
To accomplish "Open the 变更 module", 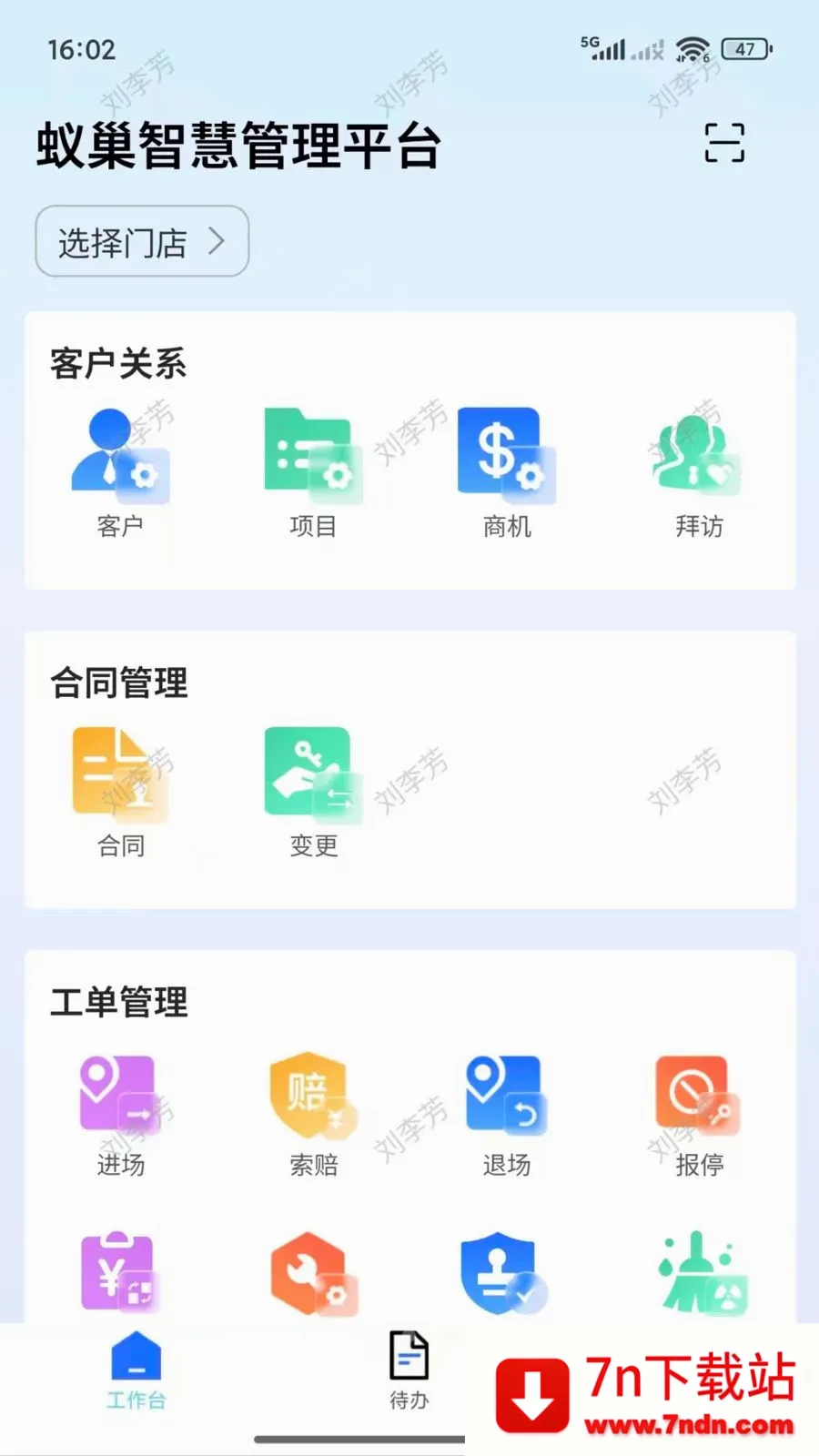I will pos(313,793).
